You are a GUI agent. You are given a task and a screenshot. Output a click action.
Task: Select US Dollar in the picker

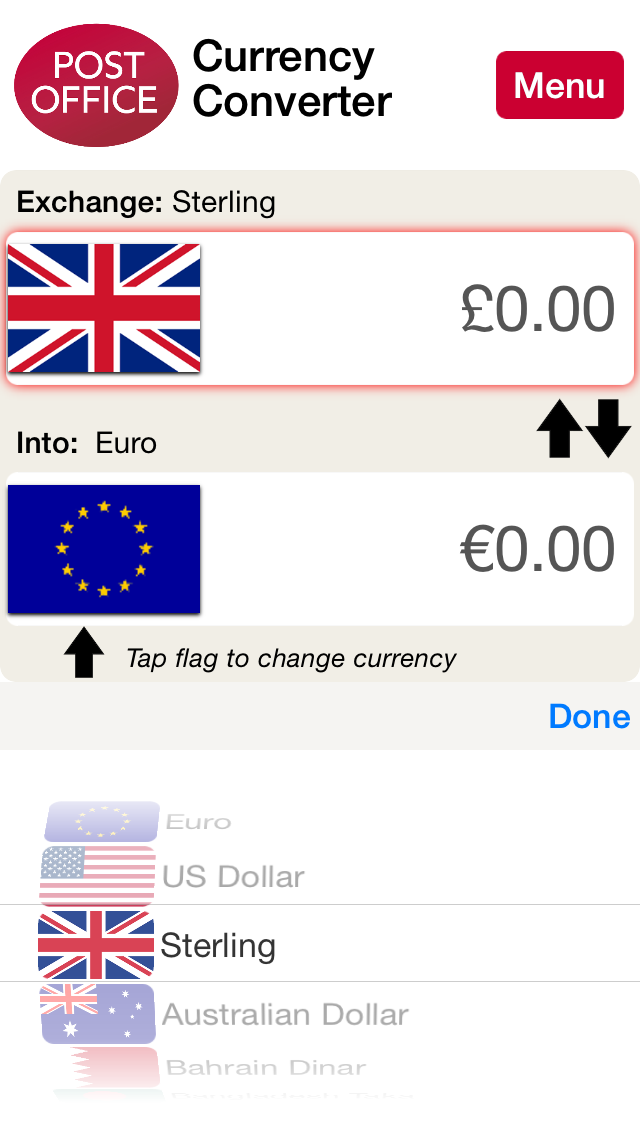pos(320,876)
